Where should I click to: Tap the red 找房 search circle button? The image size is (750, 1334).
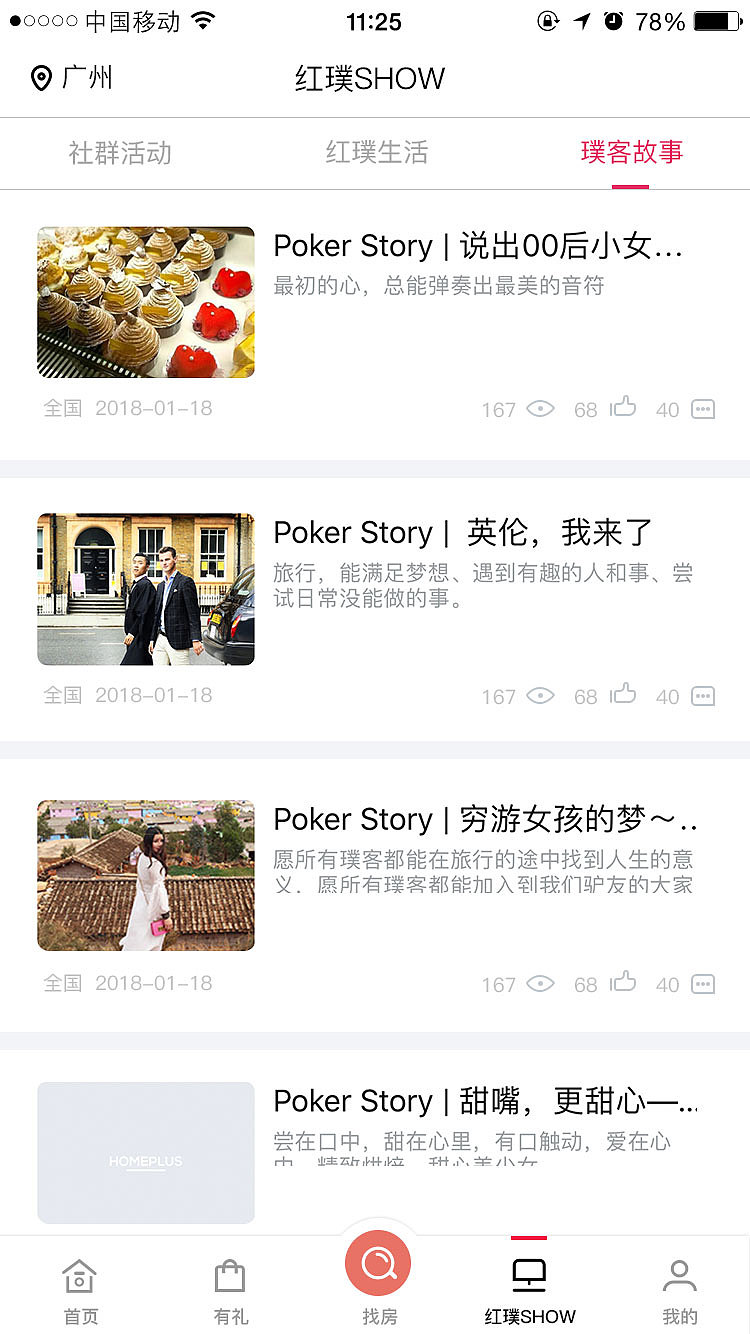[378, 1263]
